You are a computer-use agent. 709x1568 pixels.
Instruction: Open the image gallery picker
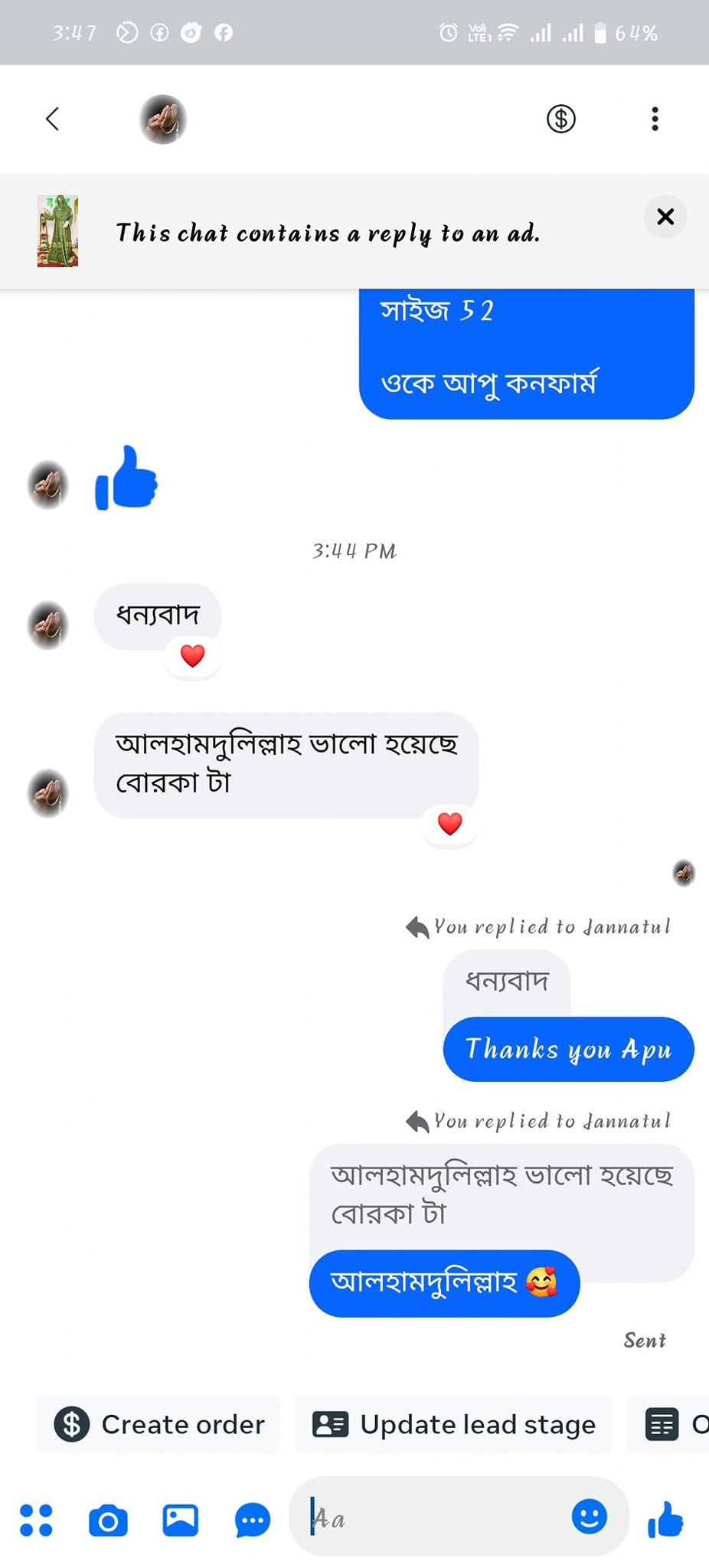(180, 1520)
